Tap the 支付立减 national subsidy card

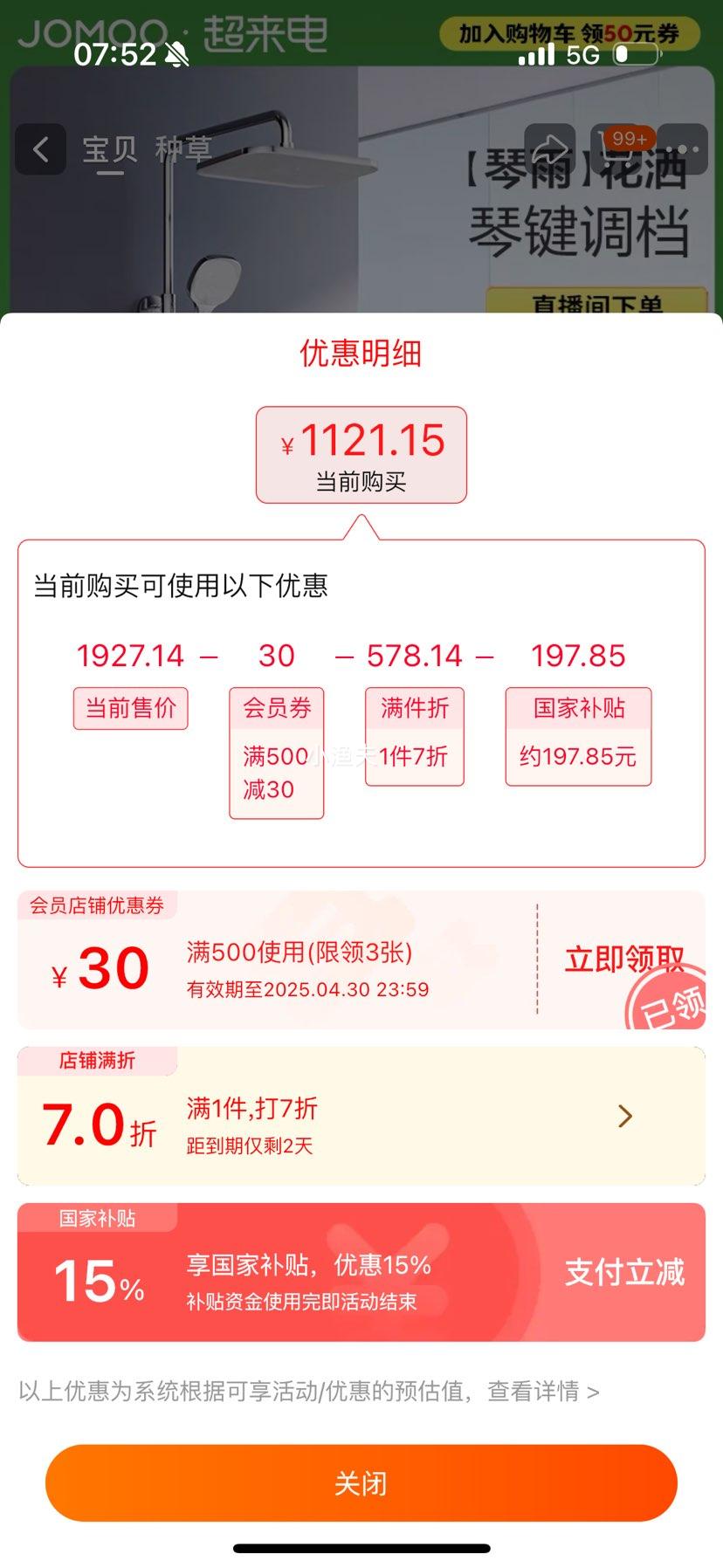623,1272
